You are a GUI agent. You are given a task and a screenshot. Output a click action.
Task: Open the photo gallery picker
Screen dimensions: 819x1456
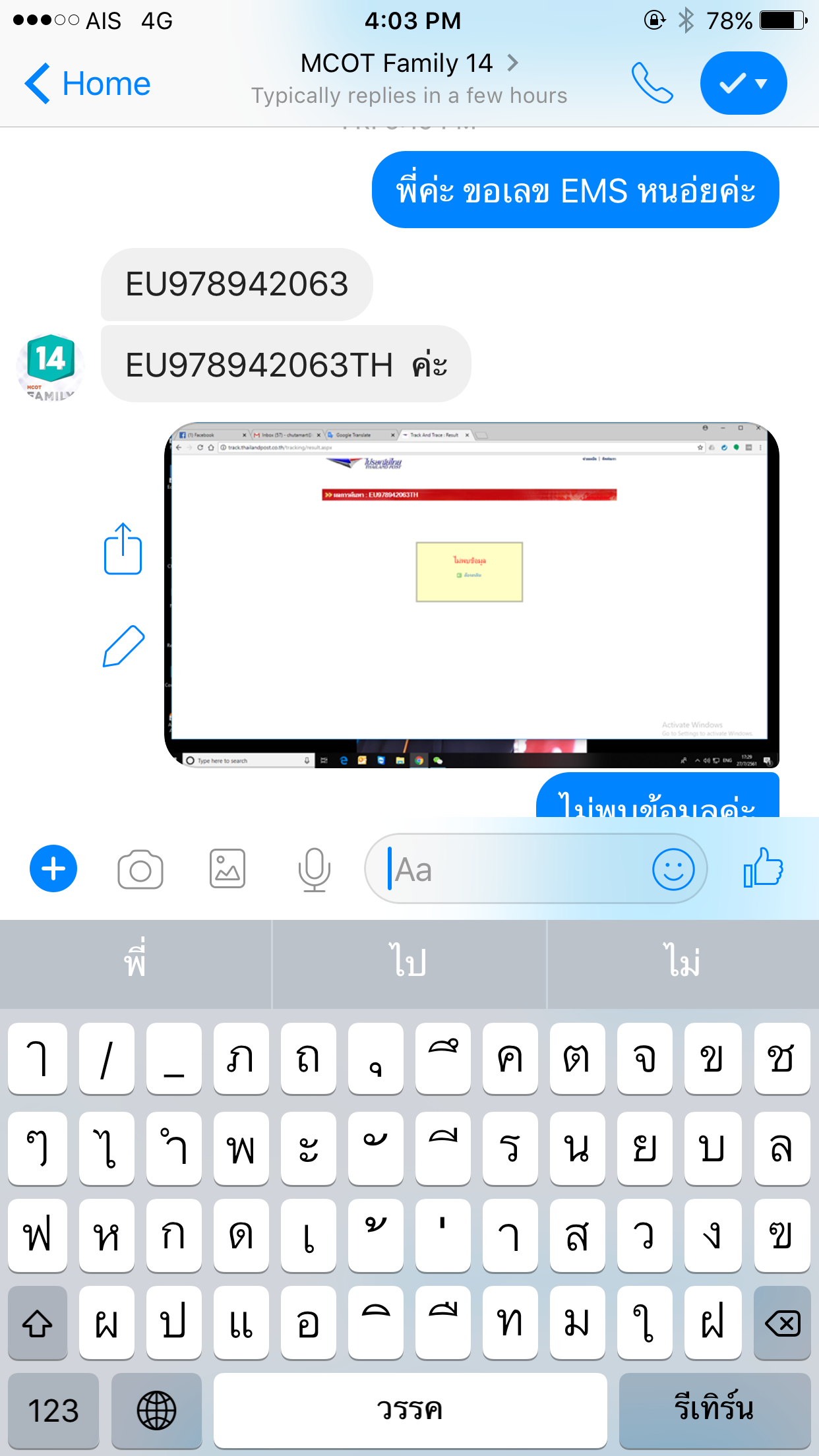point(228,869)
